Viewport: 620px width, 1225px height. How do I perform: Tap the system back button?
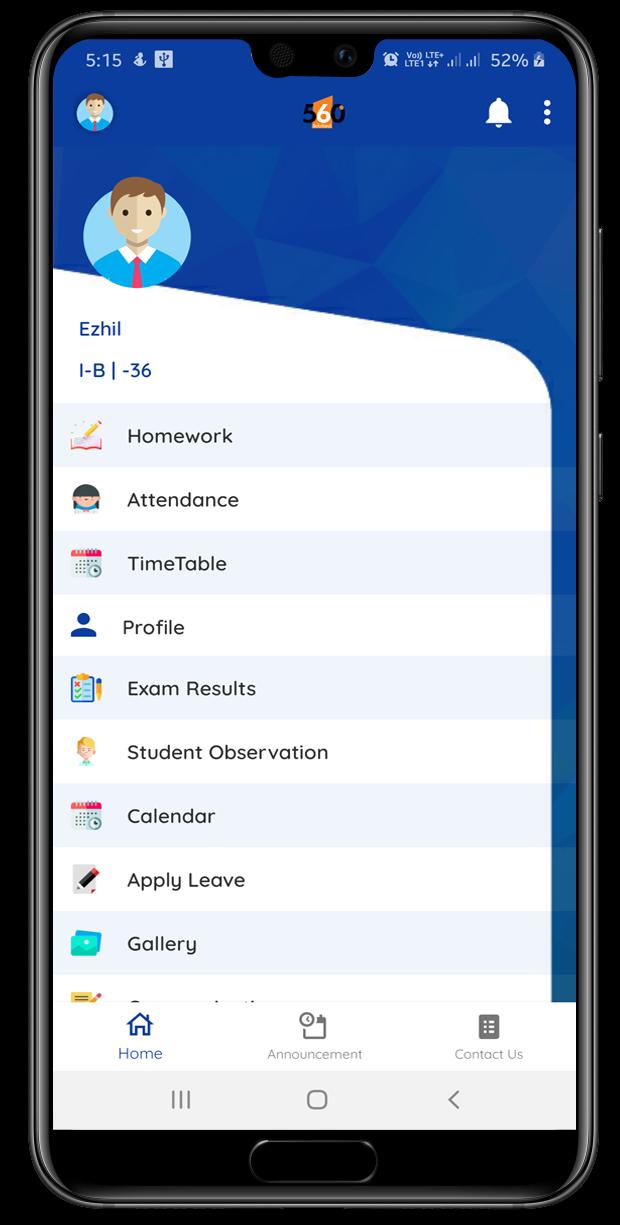[453, 1100]
